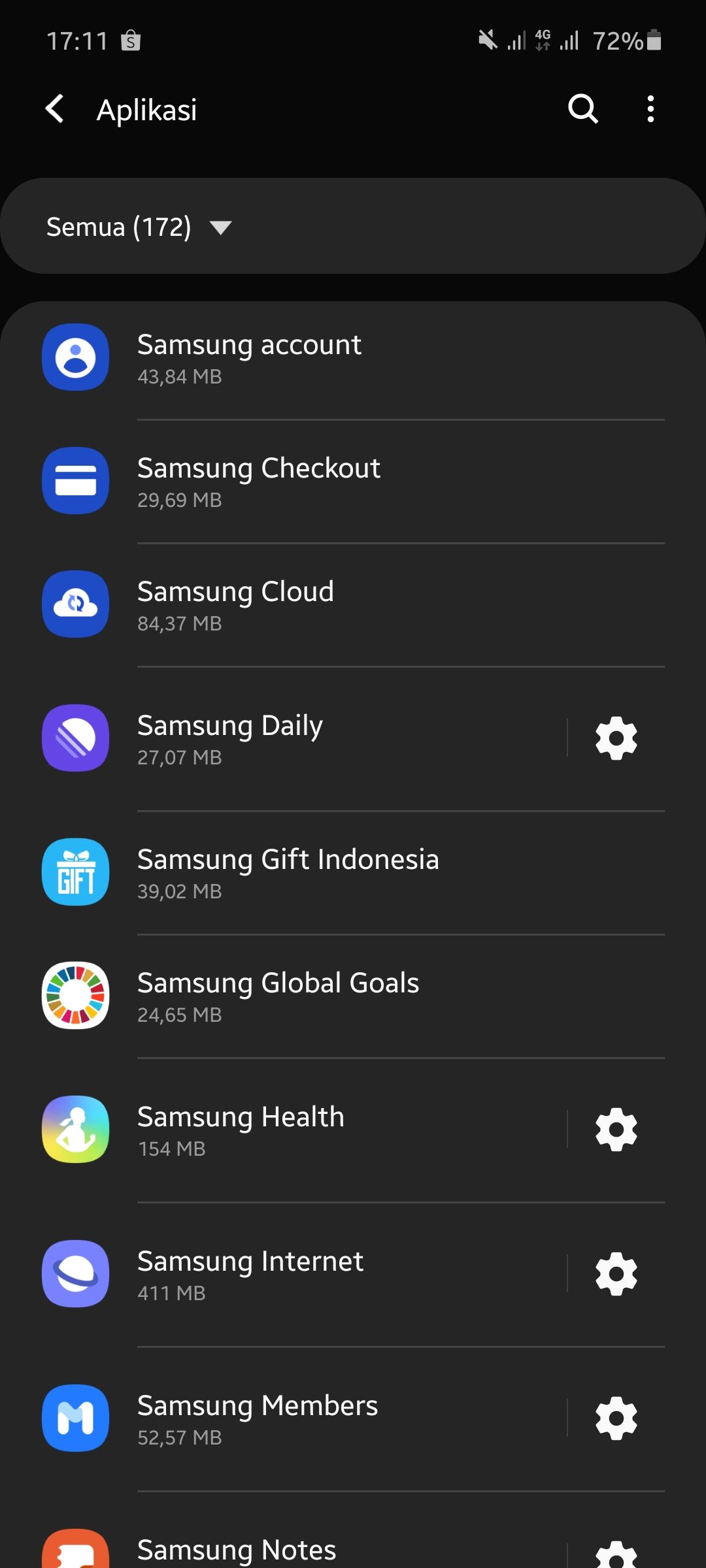Screen dimensions: 706x1568
Task: Select the Samsung Daily app icon
Action: 75,739
